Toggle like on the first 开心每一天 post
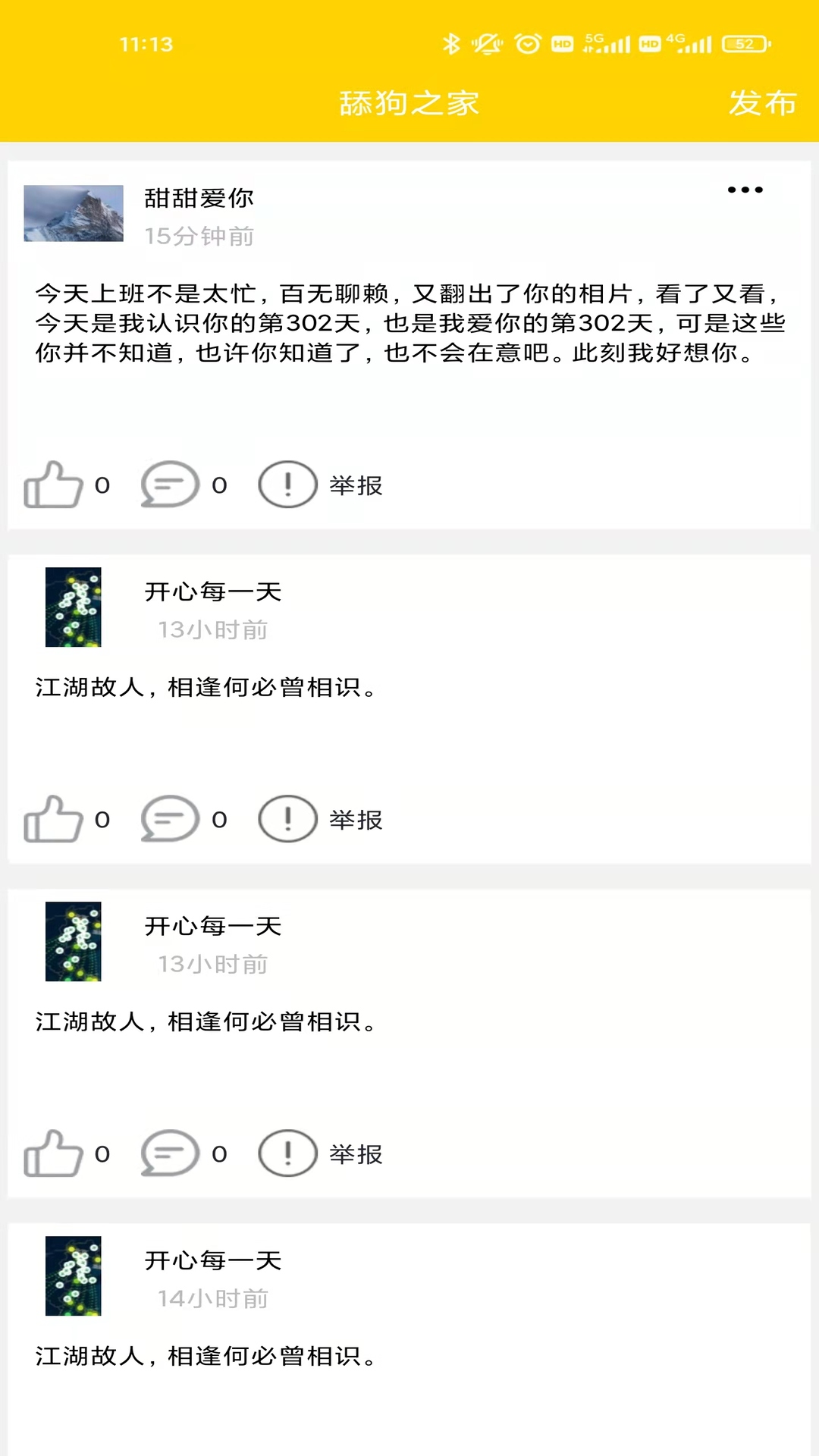Viewport: 819px width, 1456px height. coord(53,819)
